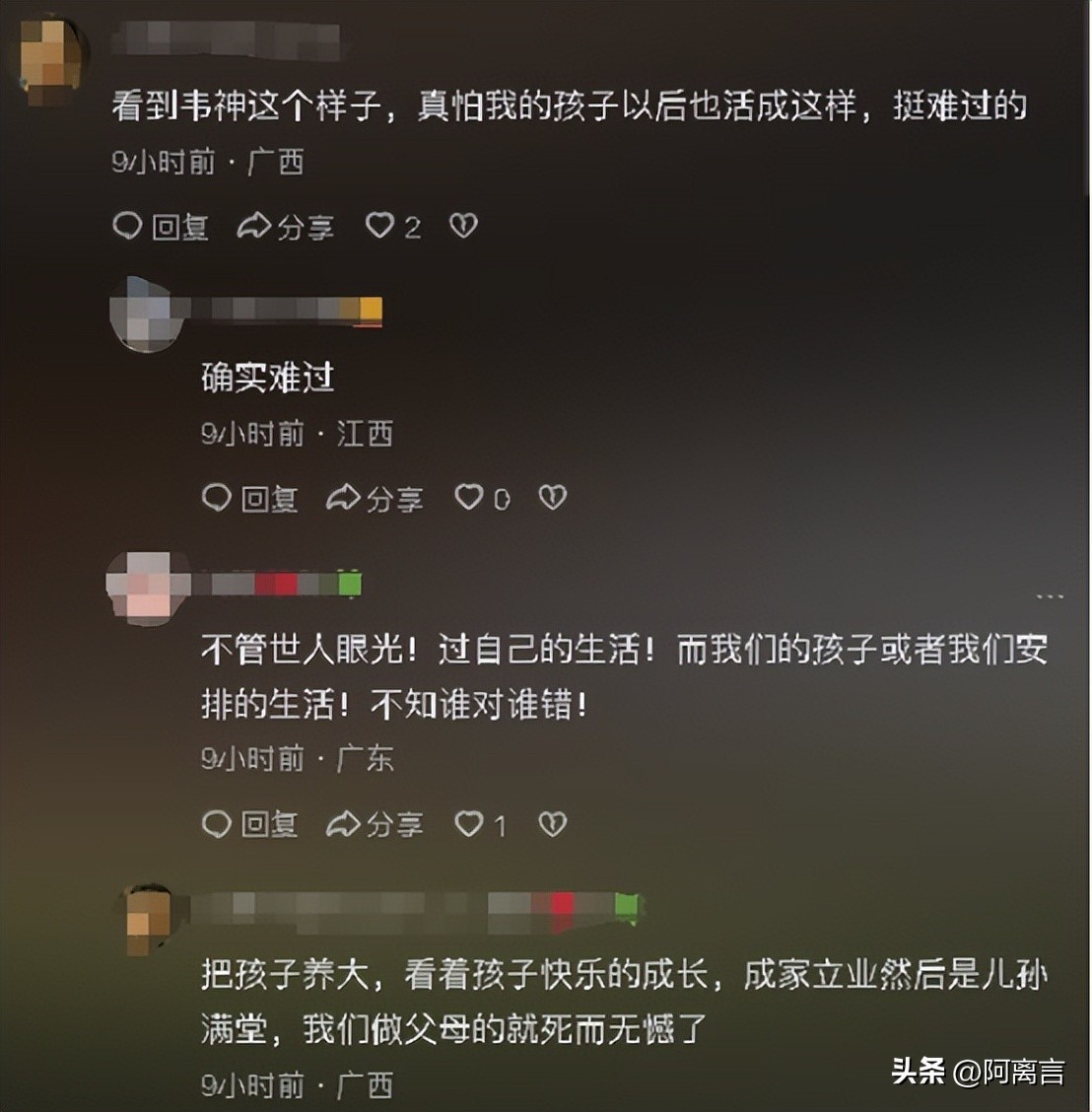Dislike the 不管世人眼光 comment
This screenshot has width=1092, height=1112.
click(553, 824)
